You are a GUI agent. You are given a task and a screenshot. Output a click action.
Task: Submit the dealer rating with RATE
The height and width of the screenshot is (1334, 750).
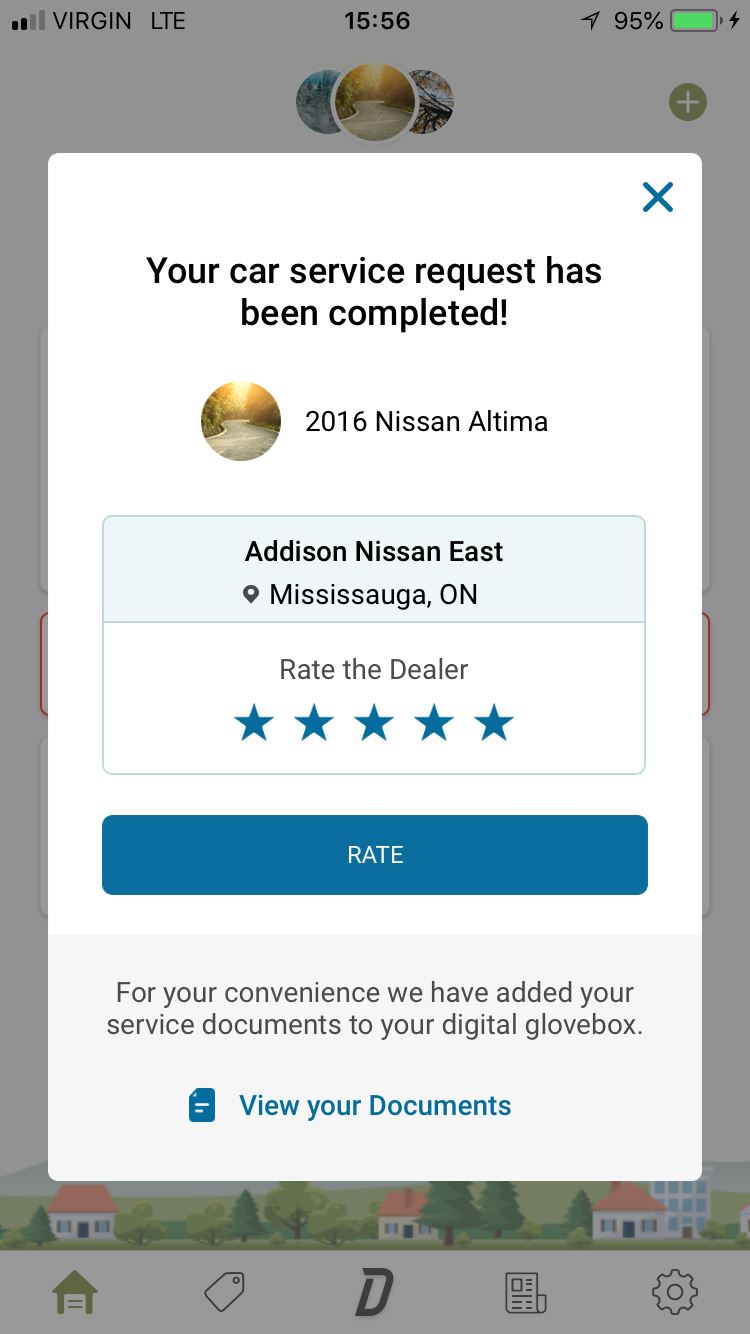375,855
